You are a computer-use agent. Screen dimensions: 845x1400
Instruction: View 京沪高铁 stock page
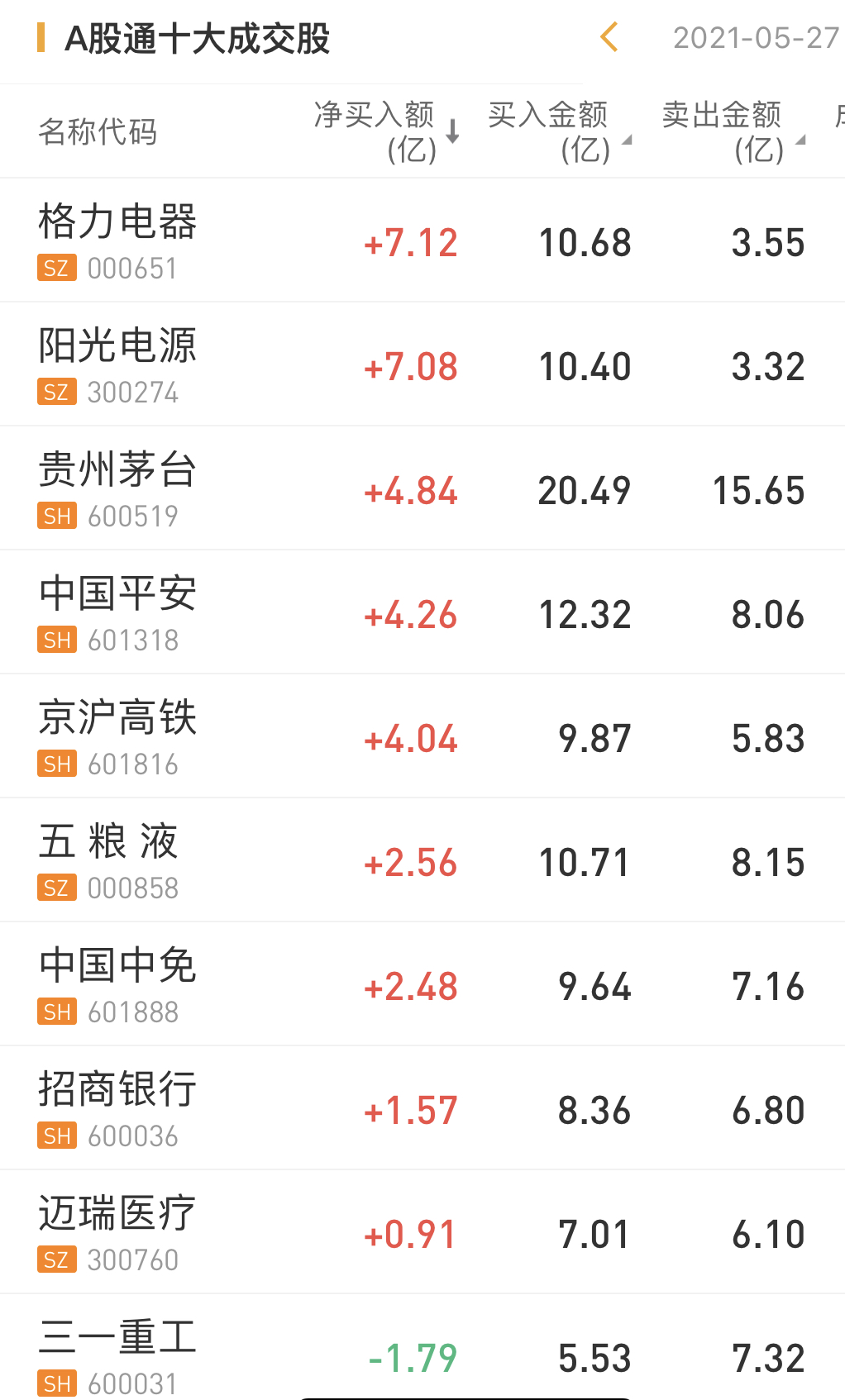(x=117, y=736)
